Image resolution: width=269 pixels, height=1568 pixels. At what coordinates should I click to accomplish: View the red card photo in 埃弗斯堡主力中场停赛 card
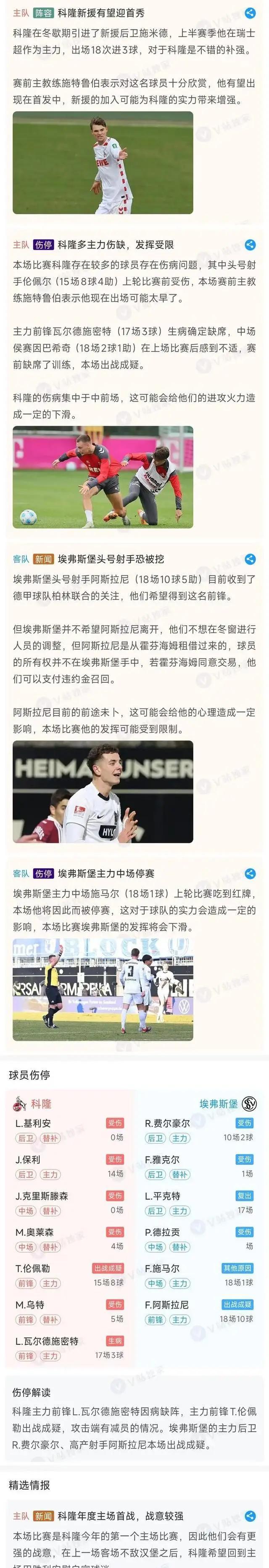pyautogui.click(x=103, y=989)
